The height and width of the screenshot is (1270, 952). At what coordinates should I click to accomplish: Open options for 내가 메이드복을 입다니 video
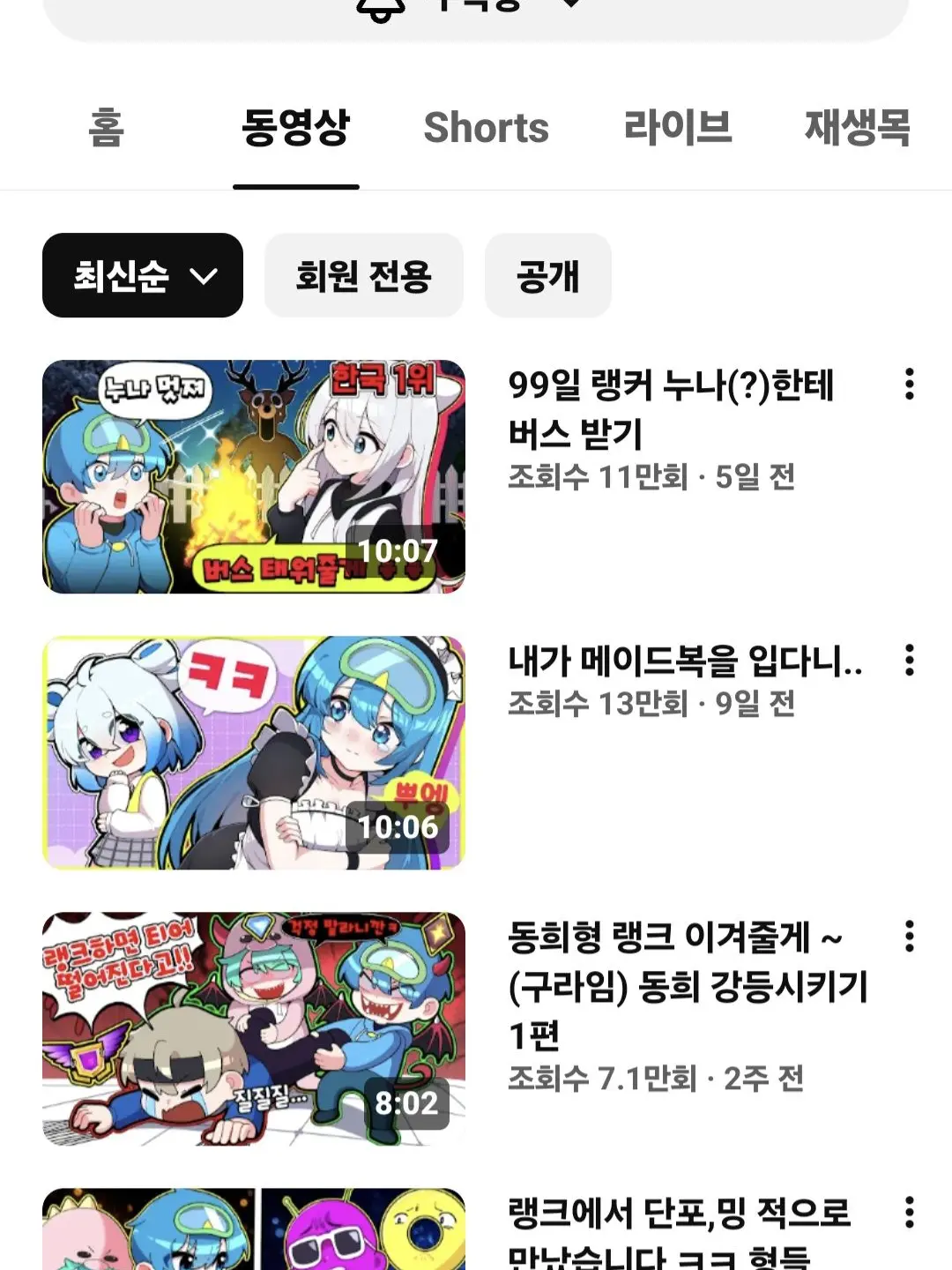[909, 661]
